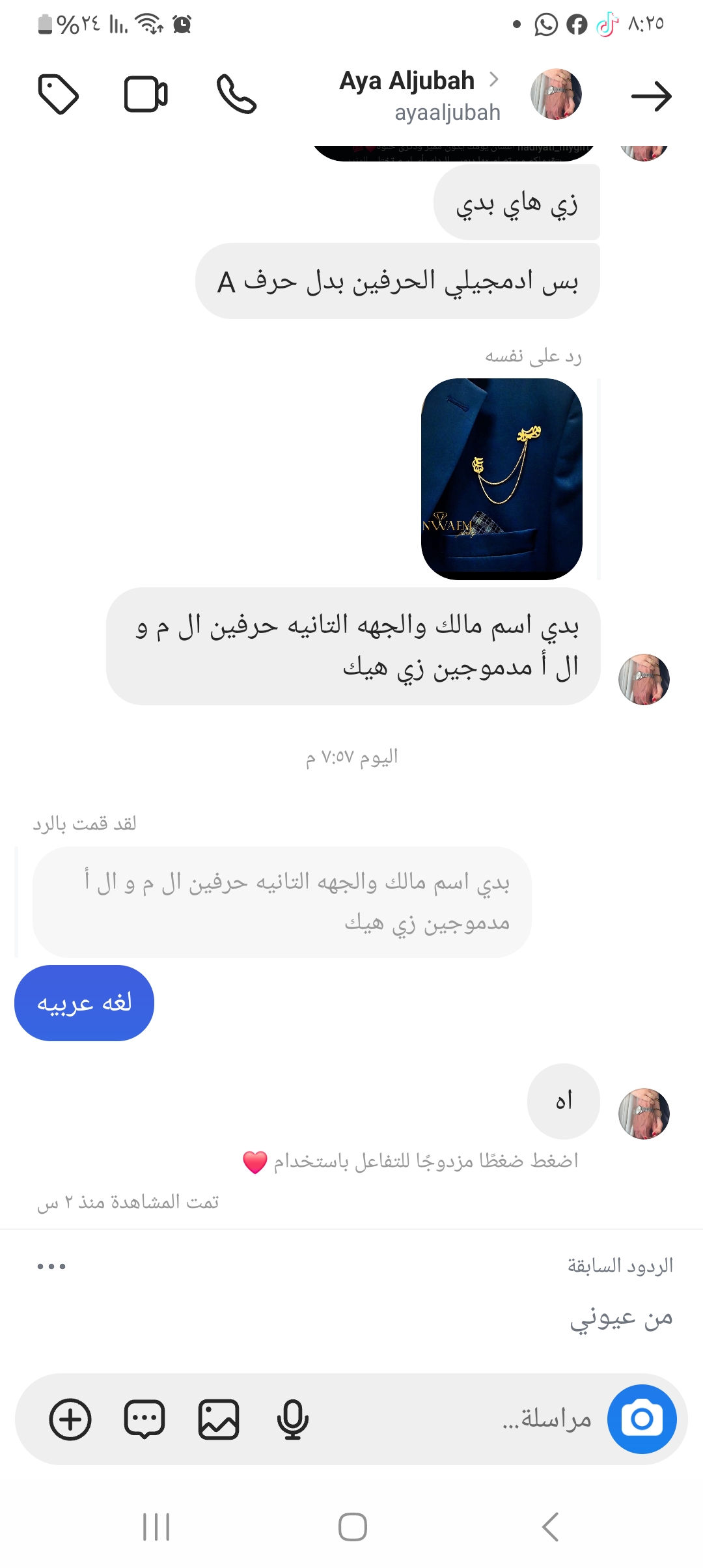Screen dimensions: 703x1568
Task: Open the gallery image picker
Action: [218, 1419]
